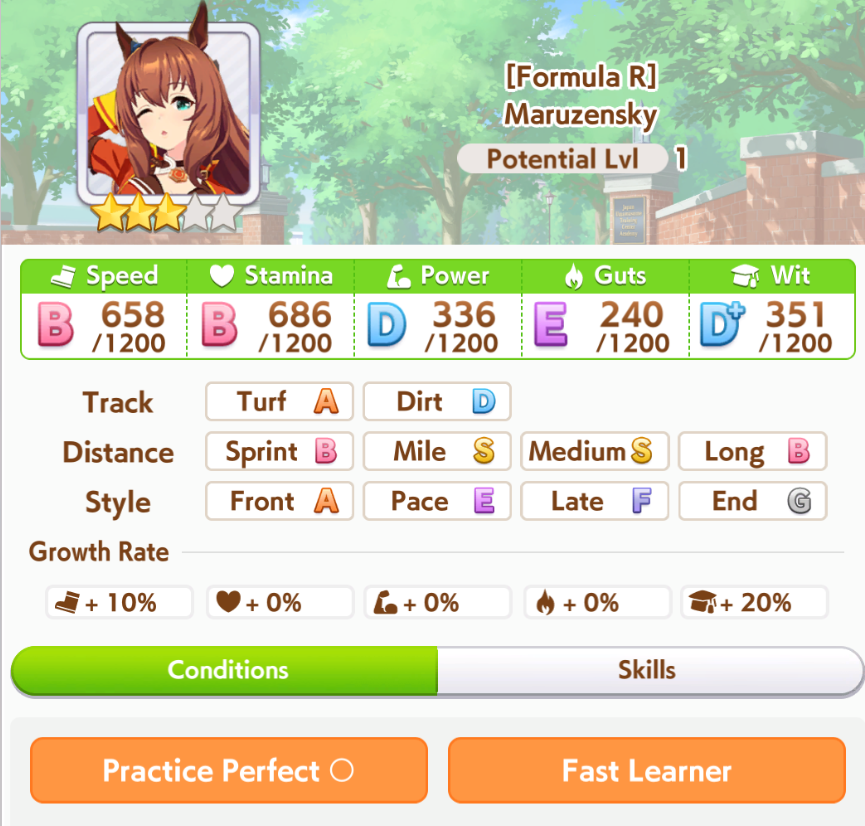
Task: View the Fast Learner condition
Action: pyautogui.click(x=646, y=771)
